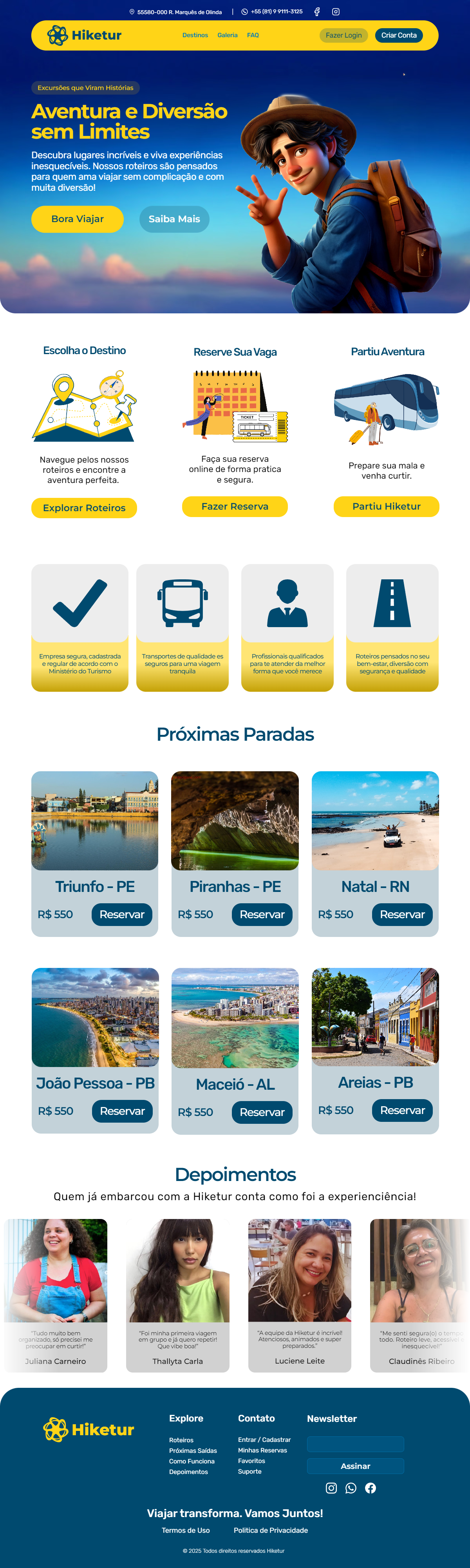Screen dimensions: 470x1568
Task: Open the João Pessoa - PB photo card
Action: [x=95, y=1017]
